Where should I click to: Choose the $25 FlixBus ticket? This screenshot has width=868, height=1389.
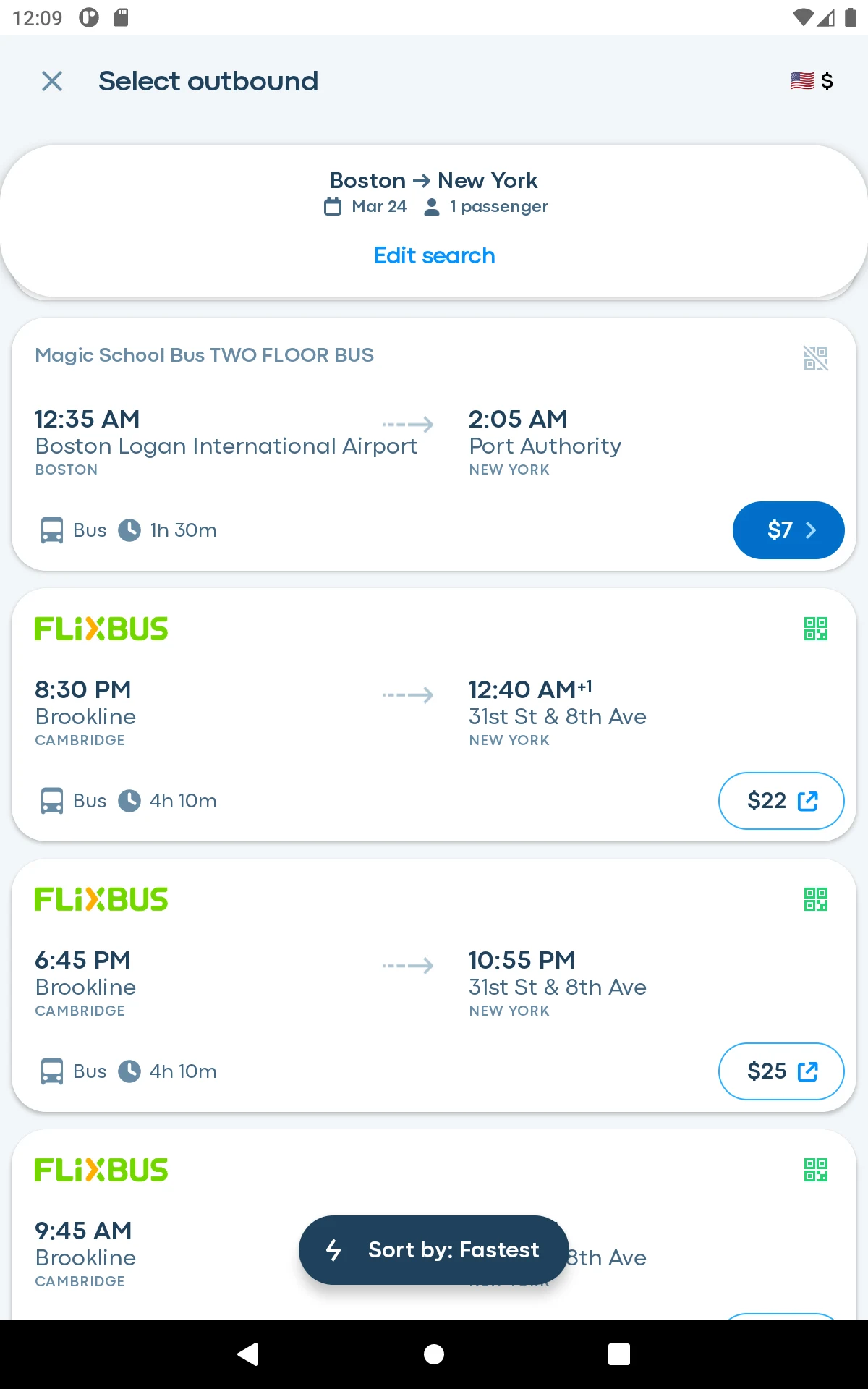pos(781,1071)
